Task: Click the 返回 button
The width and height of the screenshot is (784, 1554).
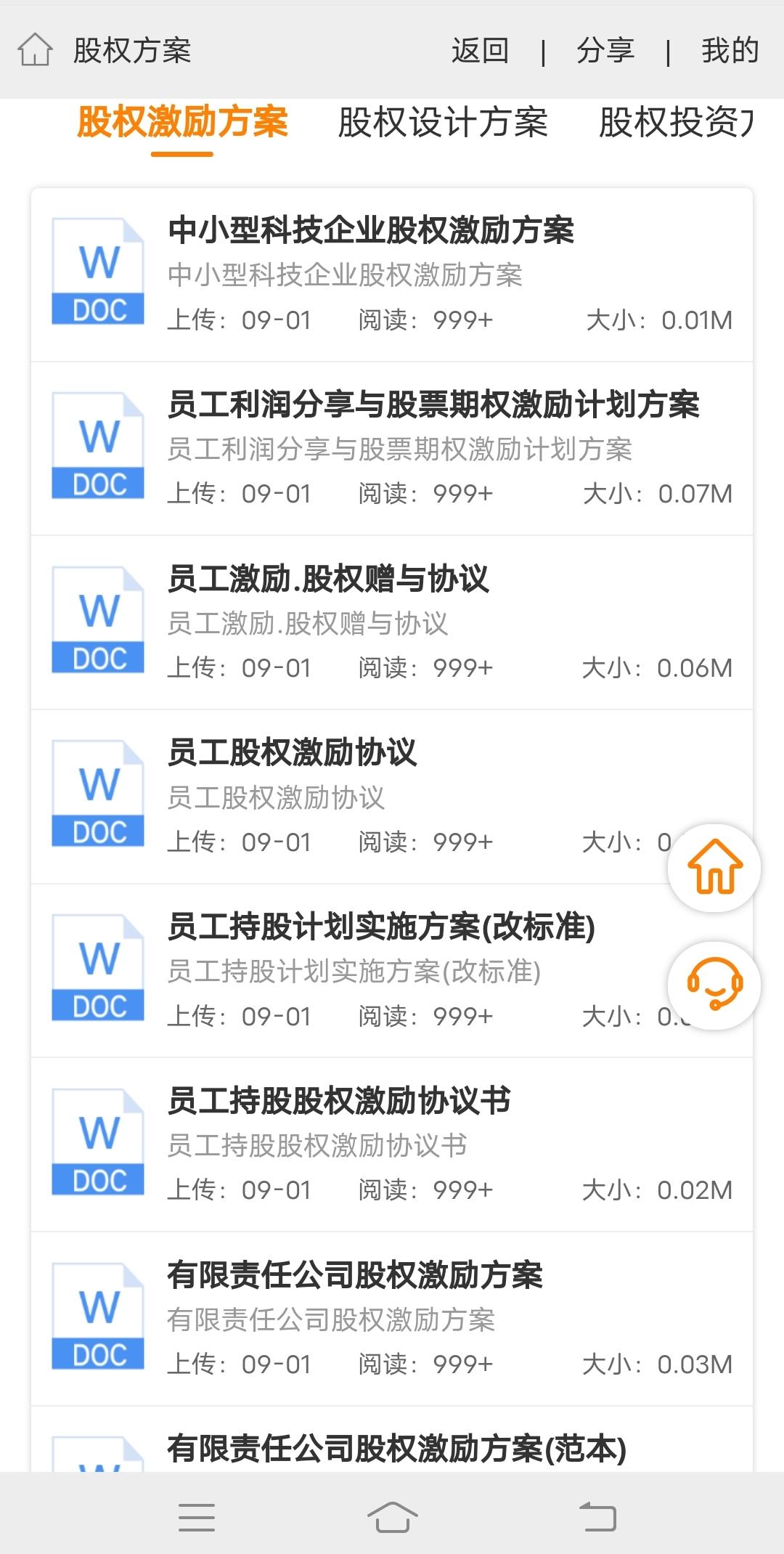Action: 480,49
